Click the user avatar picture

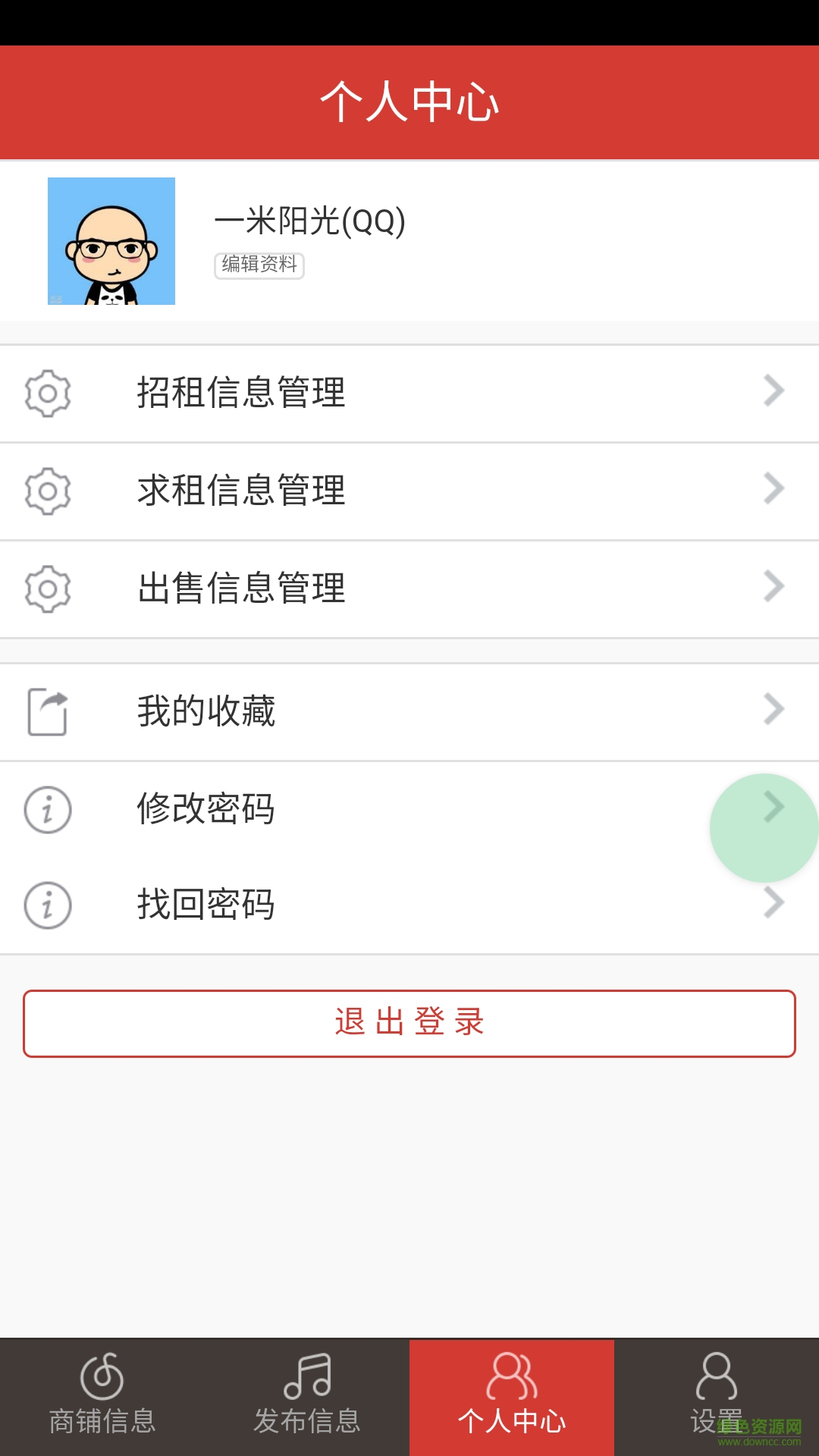point(111,240)
